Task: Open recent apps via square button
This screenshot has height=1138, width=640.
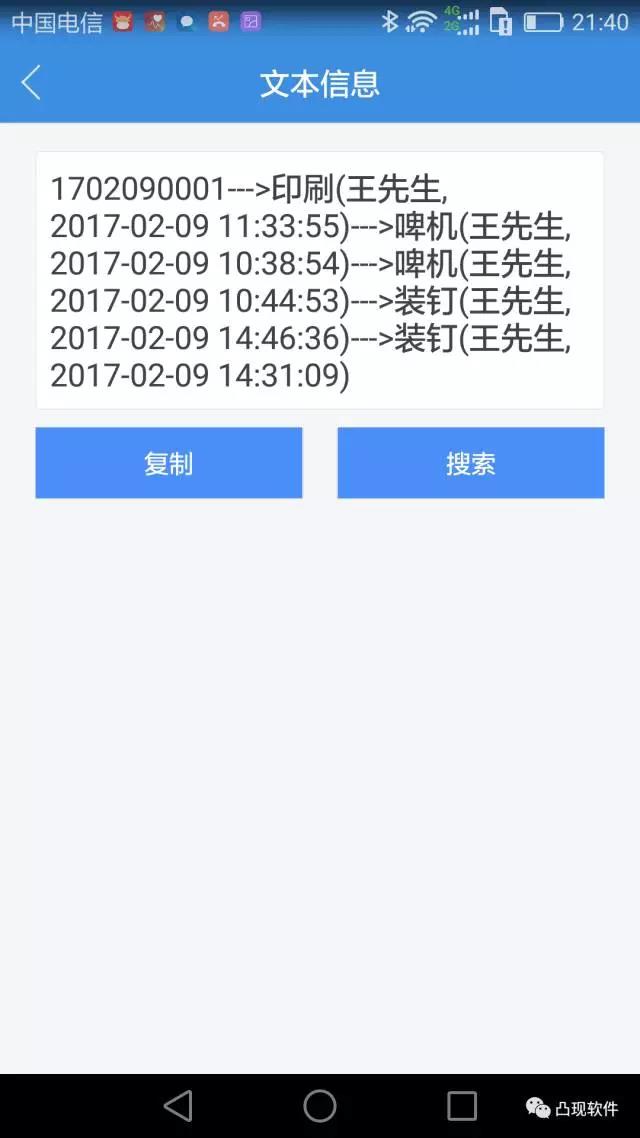Action: (461, 1106)
